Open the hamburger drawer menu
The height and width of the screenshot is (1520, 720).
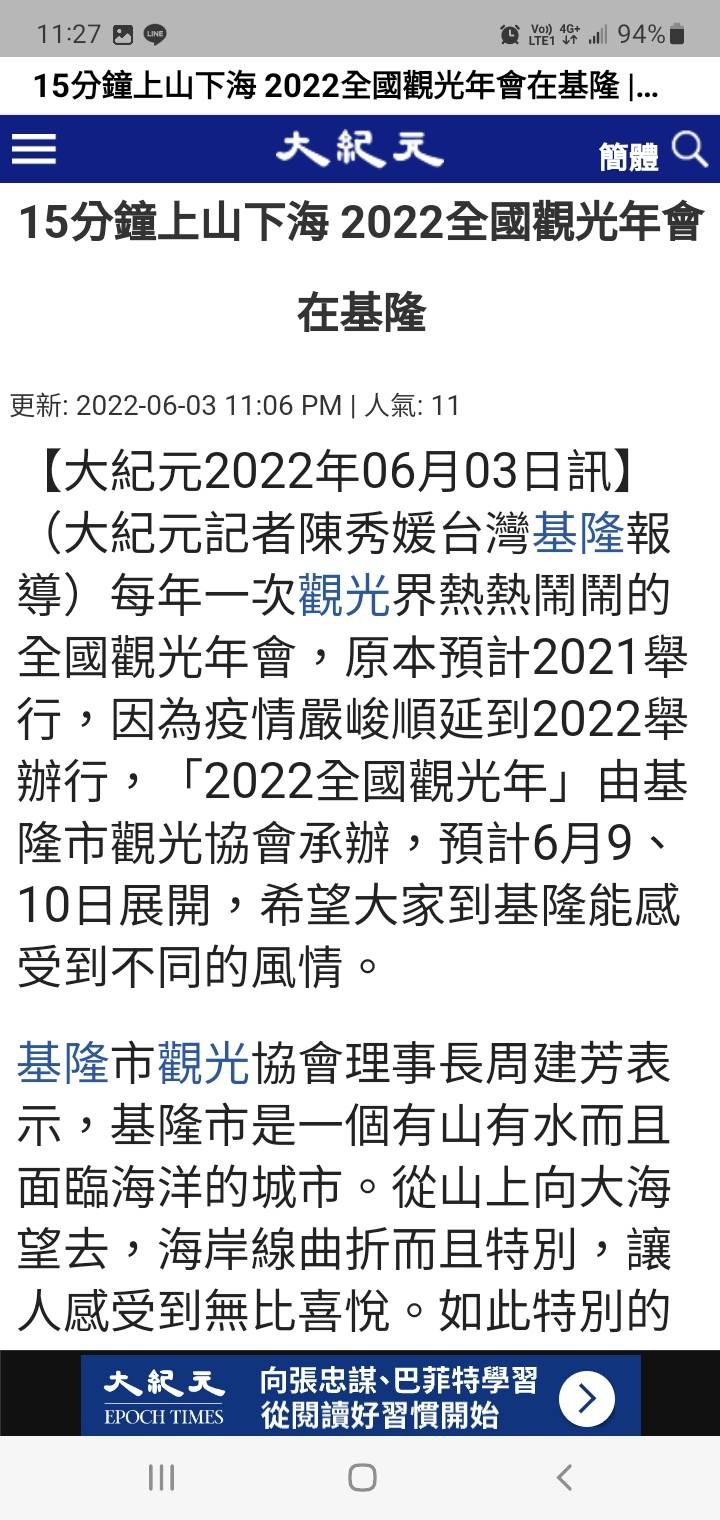pyautogui.click(x=34, y=150)
